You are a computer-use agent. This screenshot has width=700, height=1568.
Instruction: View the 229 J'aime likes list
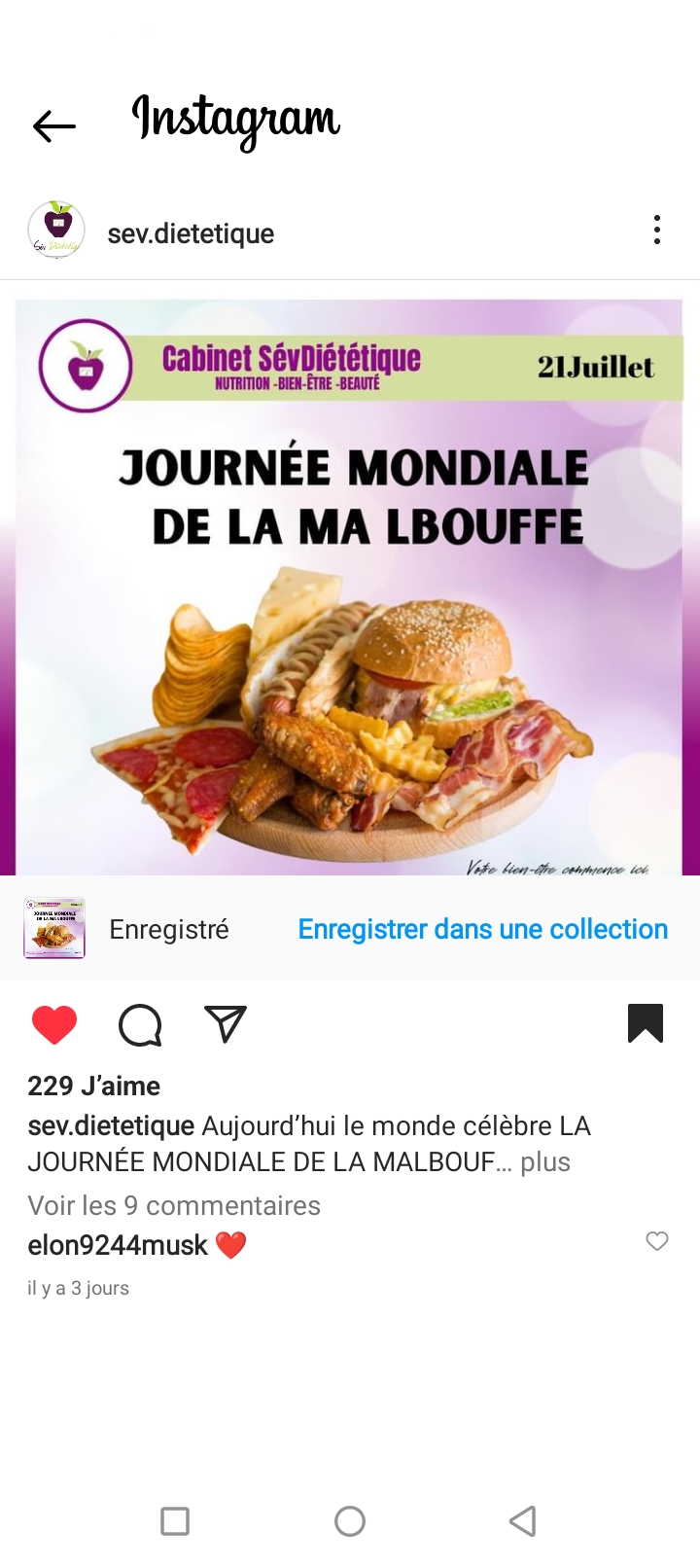[94, 1086]
